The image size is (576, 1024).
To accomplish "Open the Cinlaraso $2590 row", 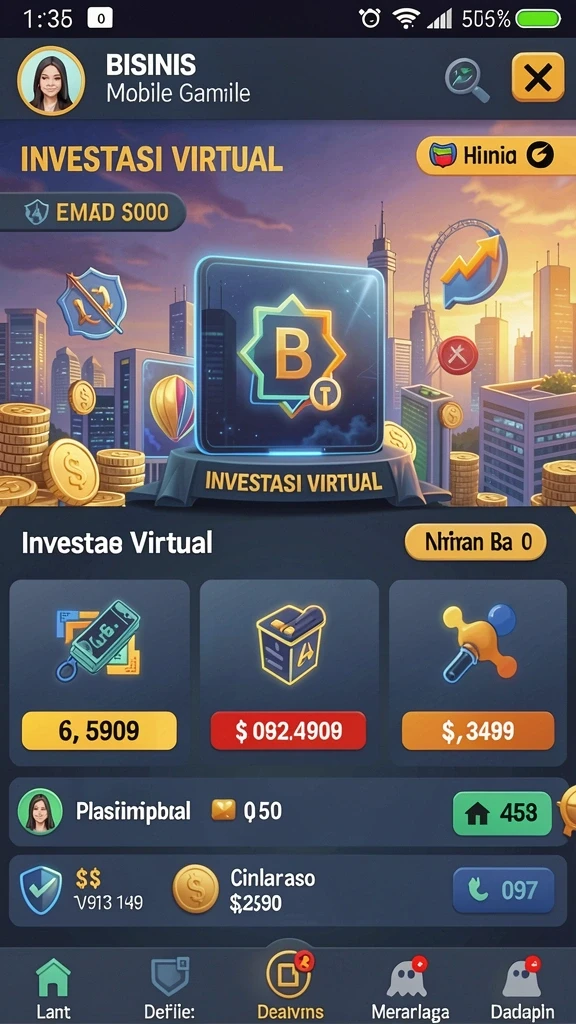I will tap(288, 891).
